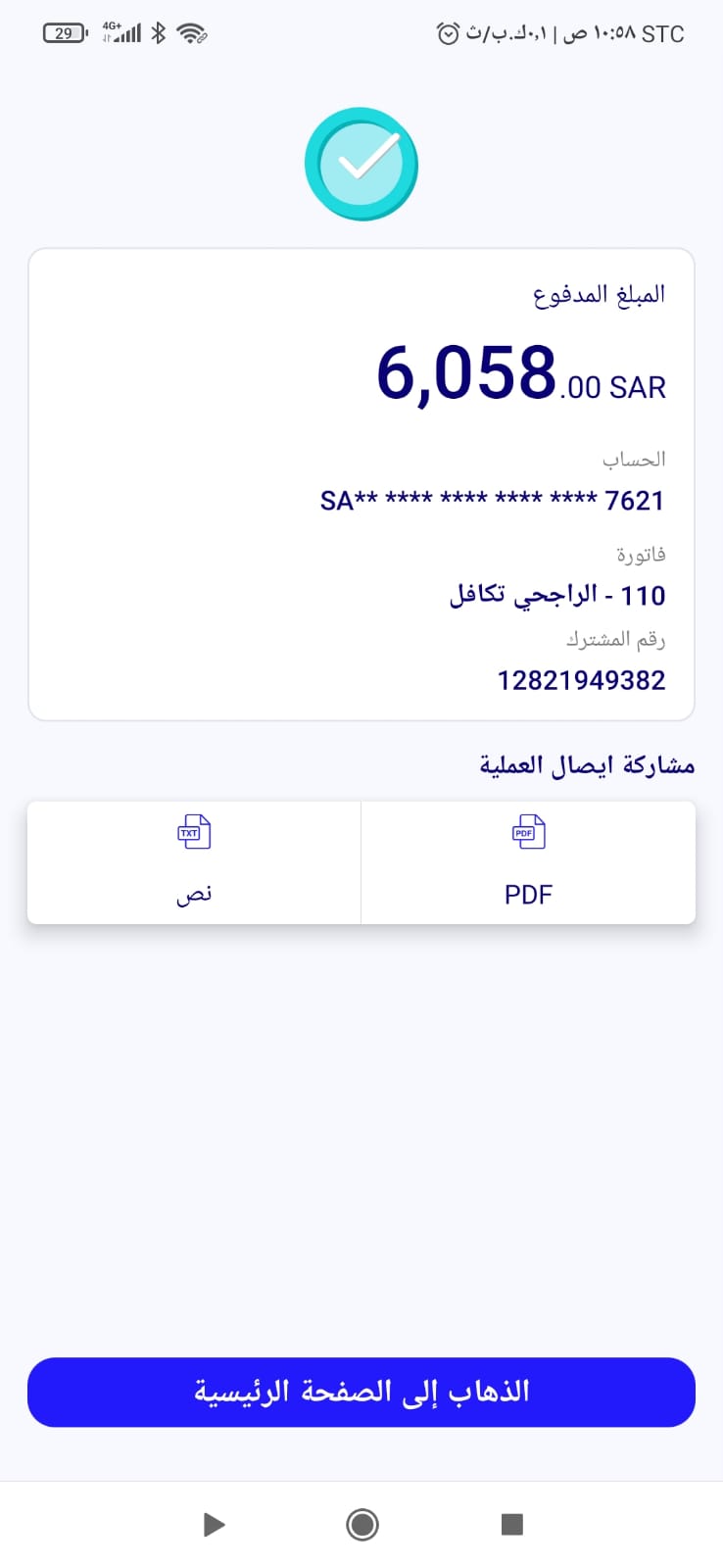723x1568 pixels.
Task: Share the receipt as PDF
Action: pyautogui.click(x=528, y=862)
